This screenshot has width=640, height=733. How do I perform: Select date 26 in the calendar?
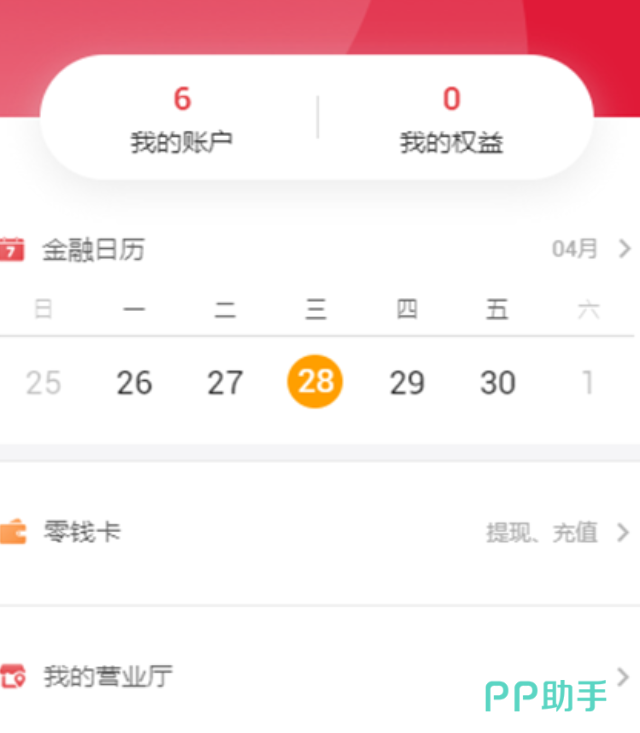[134, 382]
